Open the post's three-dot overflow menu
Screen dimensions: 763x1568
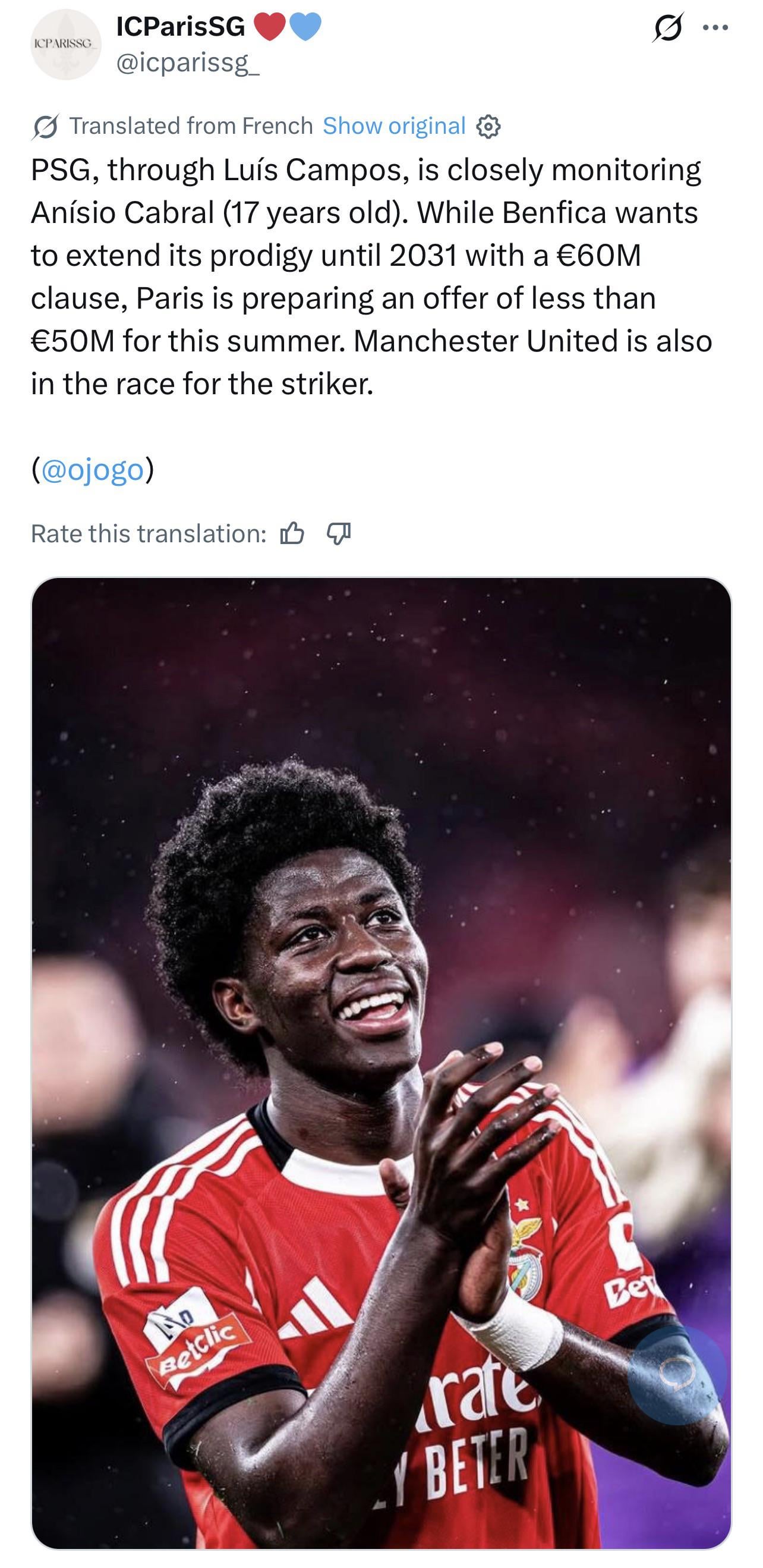(715, 27)
